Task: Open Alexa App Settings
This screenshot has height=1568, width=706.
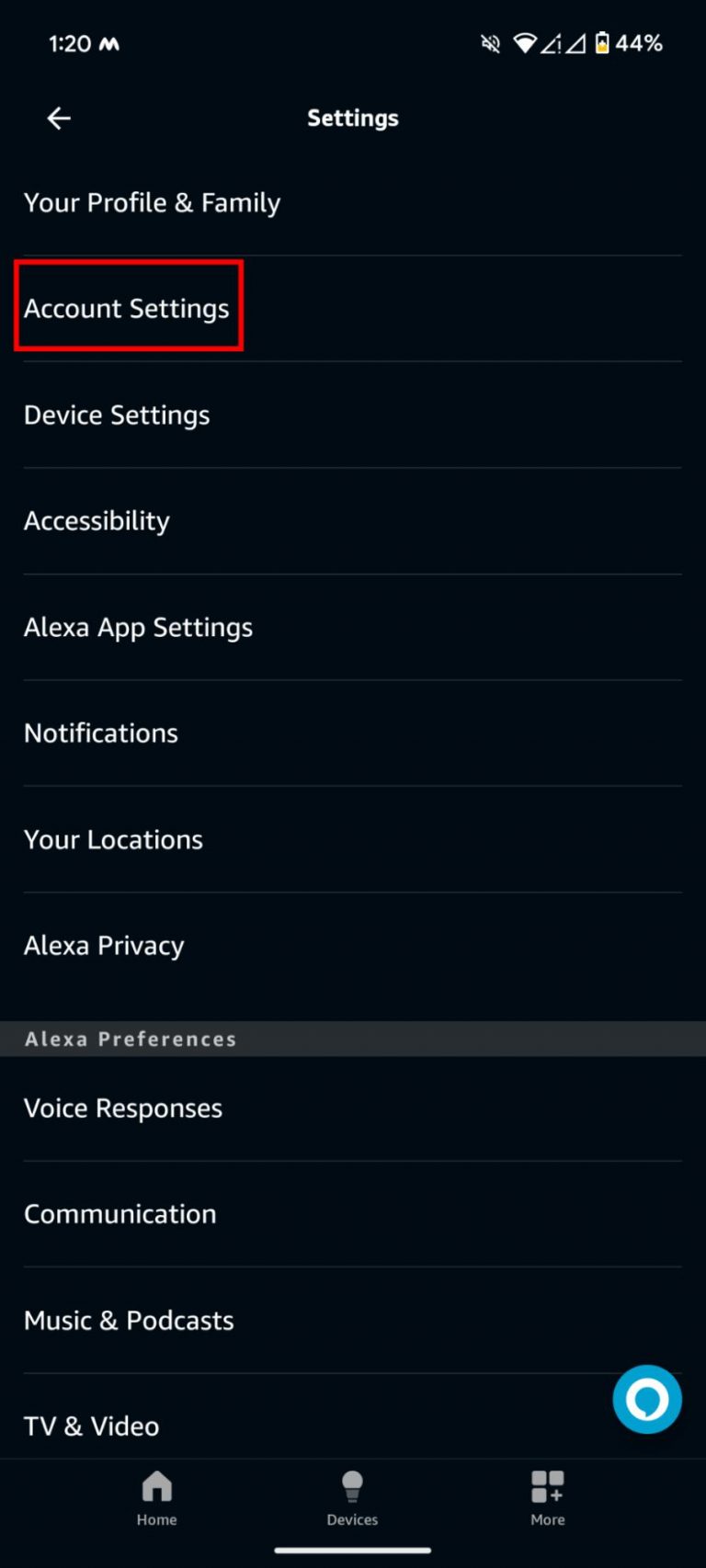Action: point(138,627)
